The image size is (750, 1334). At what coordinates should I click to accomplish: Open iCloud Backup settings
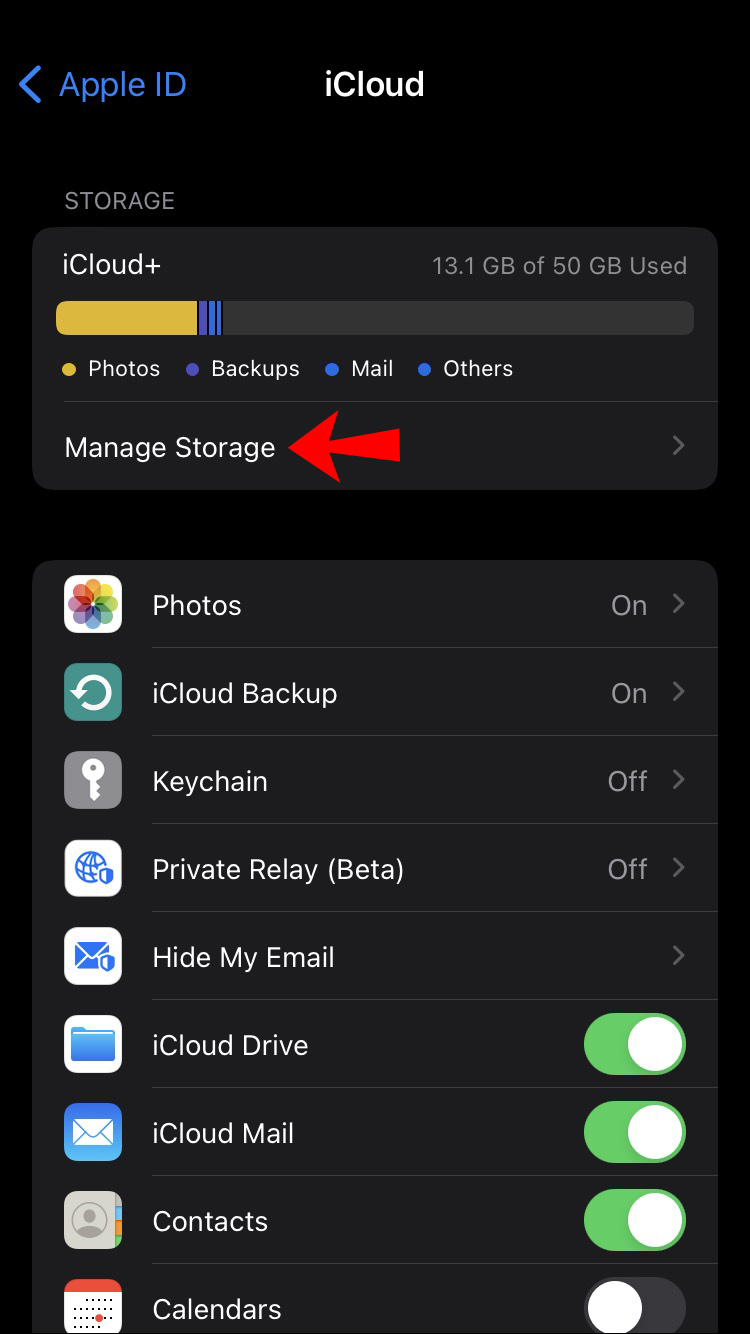click(374, 693)
